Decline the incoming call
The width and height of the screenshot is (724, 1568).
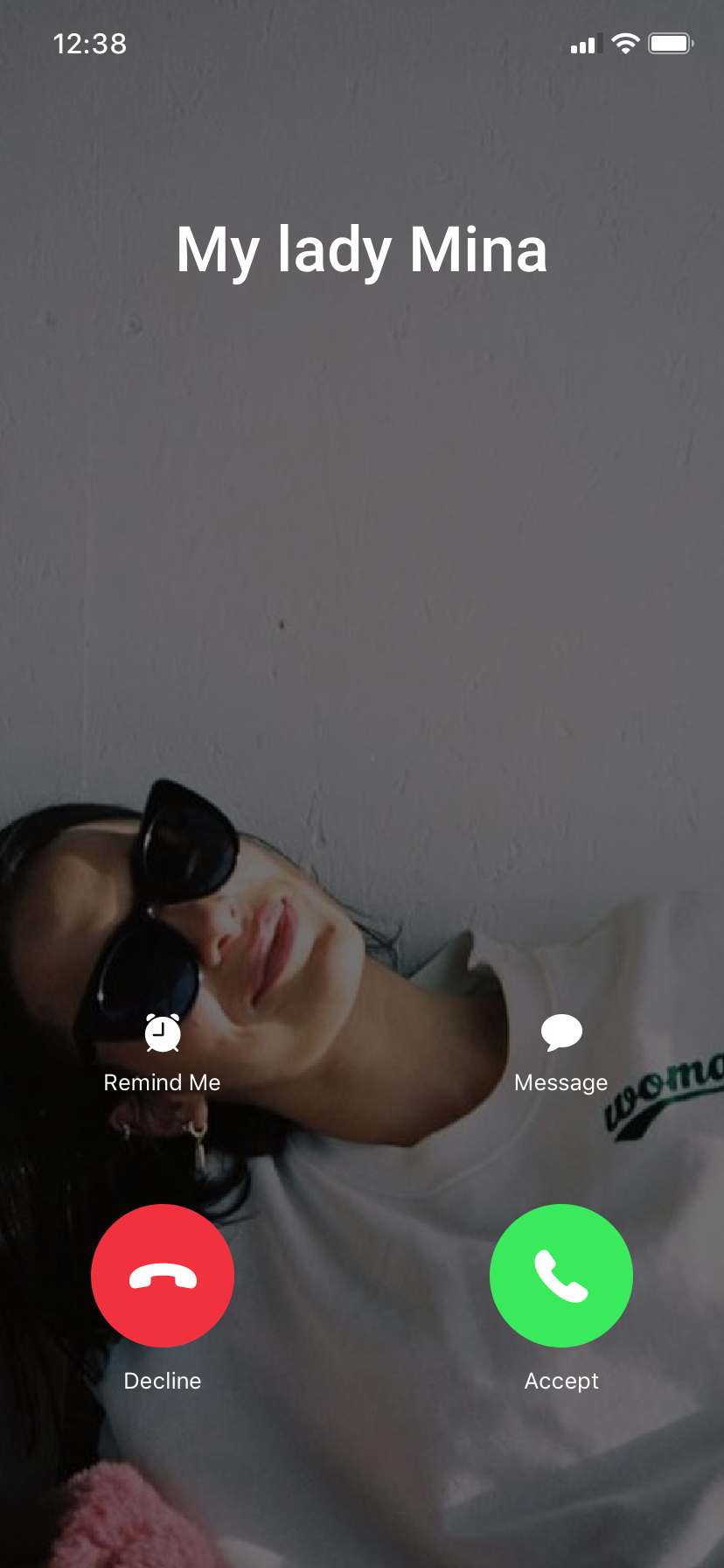pyautogui.click(x=163, y=1275)
